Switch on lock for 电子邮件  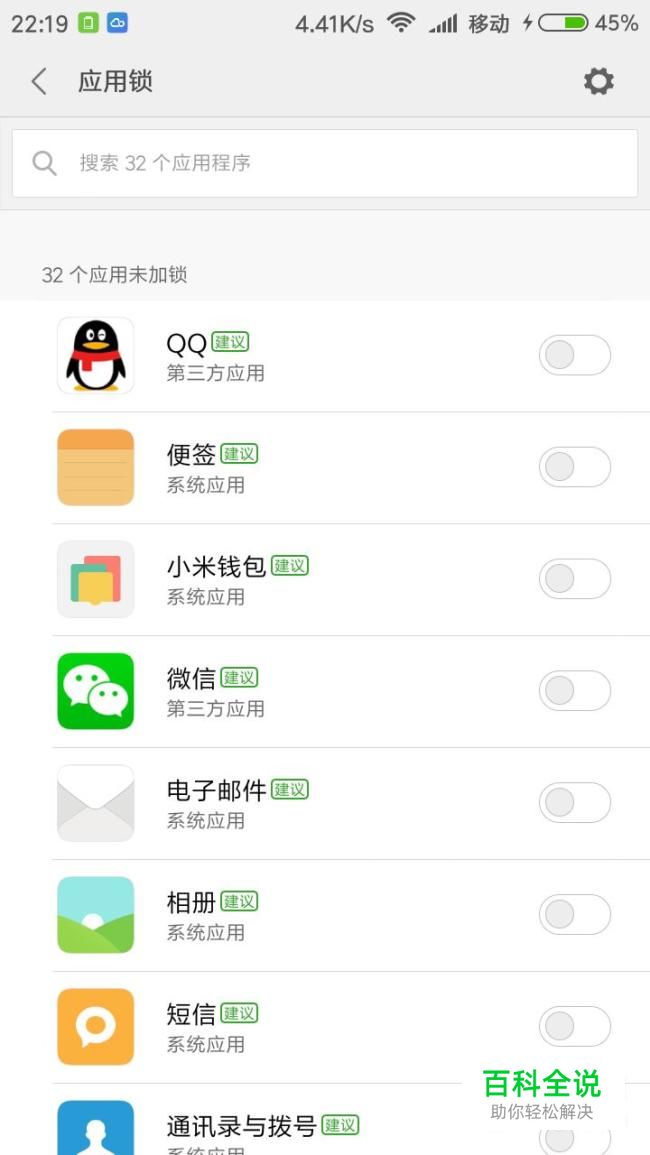[x=575, y=803]
